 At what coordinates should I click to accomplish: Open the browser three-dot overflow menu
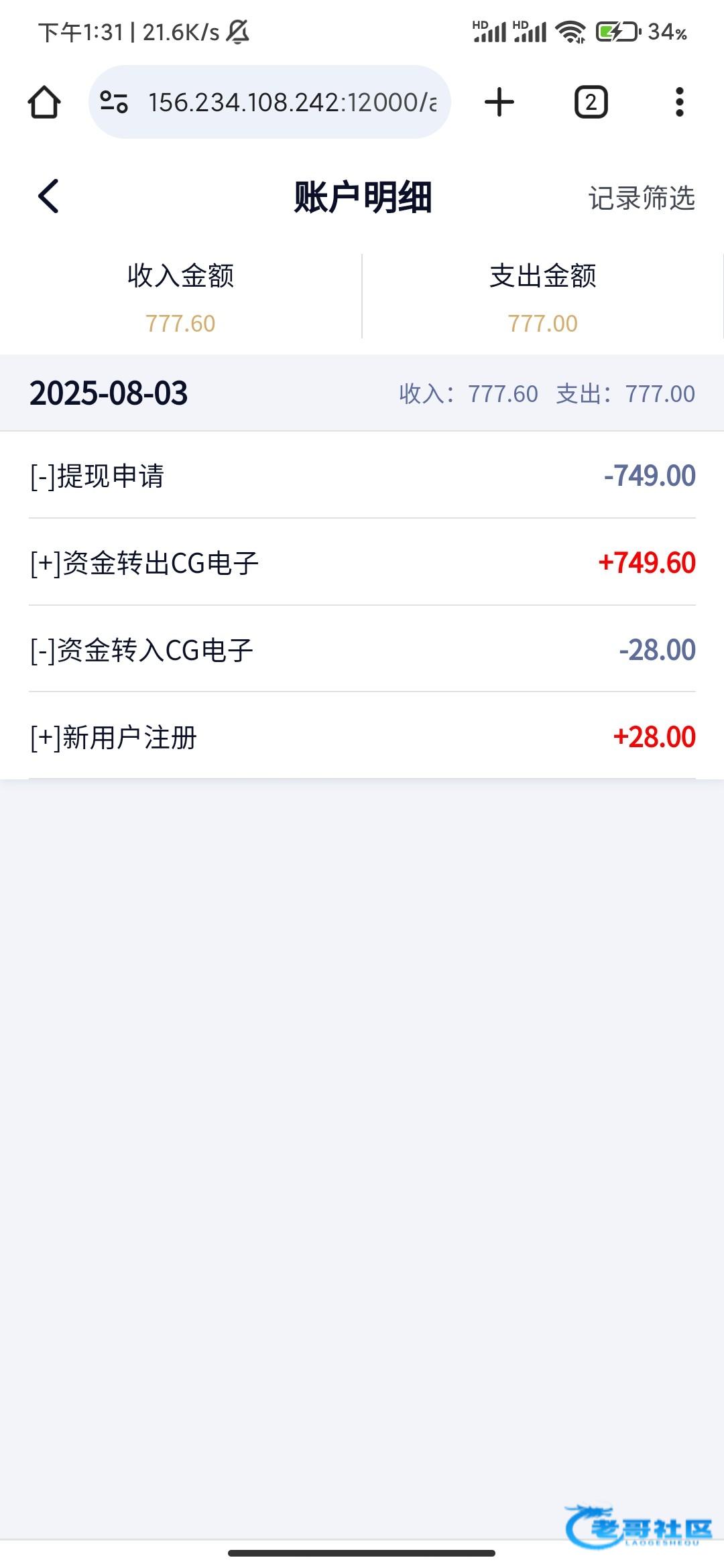tap(679, 102)
